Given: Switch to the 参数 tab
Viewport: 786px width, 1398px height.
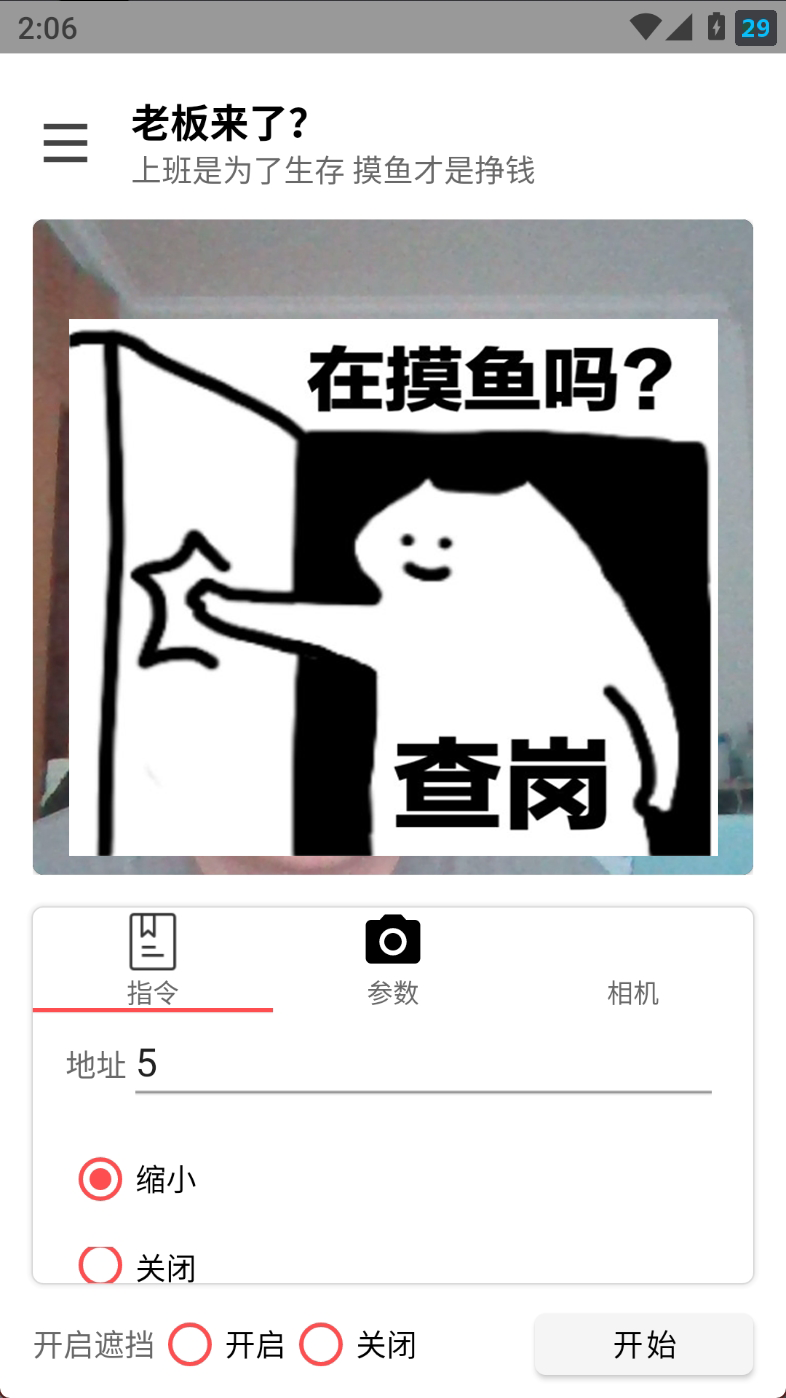Looking at the screenshot, I should (393, 960).
